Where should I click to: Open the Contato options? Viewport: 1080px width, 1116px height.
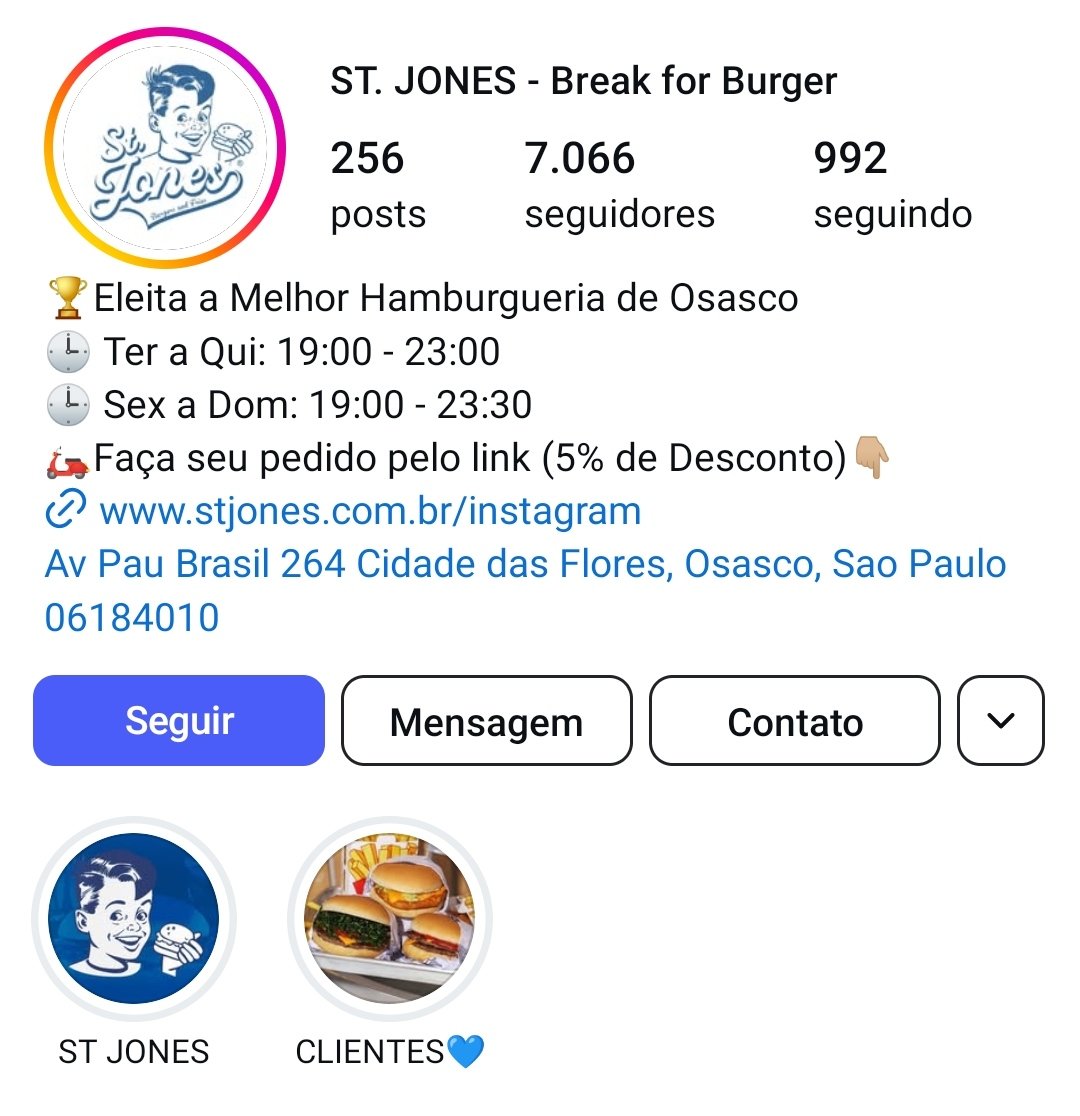795,721
